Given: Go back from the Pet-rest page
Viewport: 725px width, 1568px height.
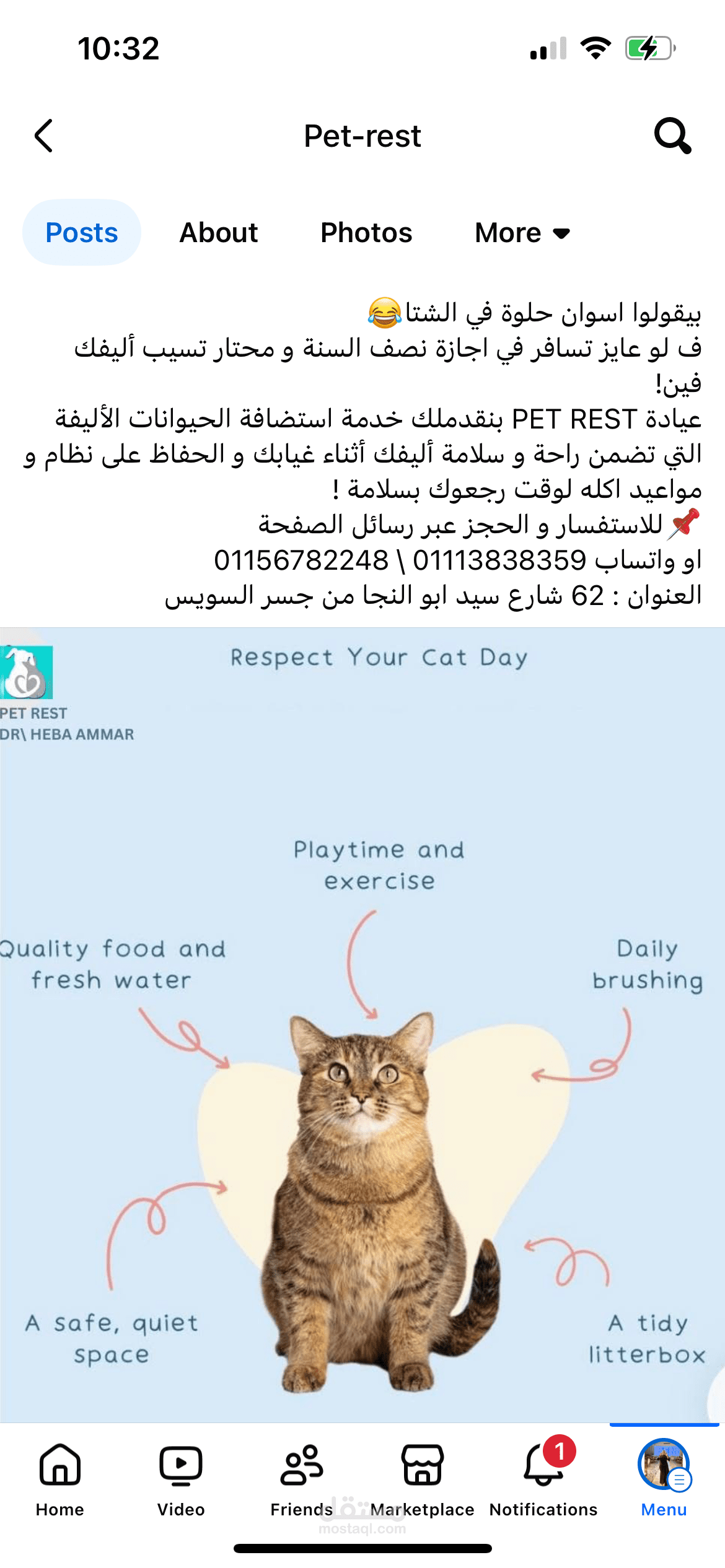Looking at the screenshot, I should 43,136.
